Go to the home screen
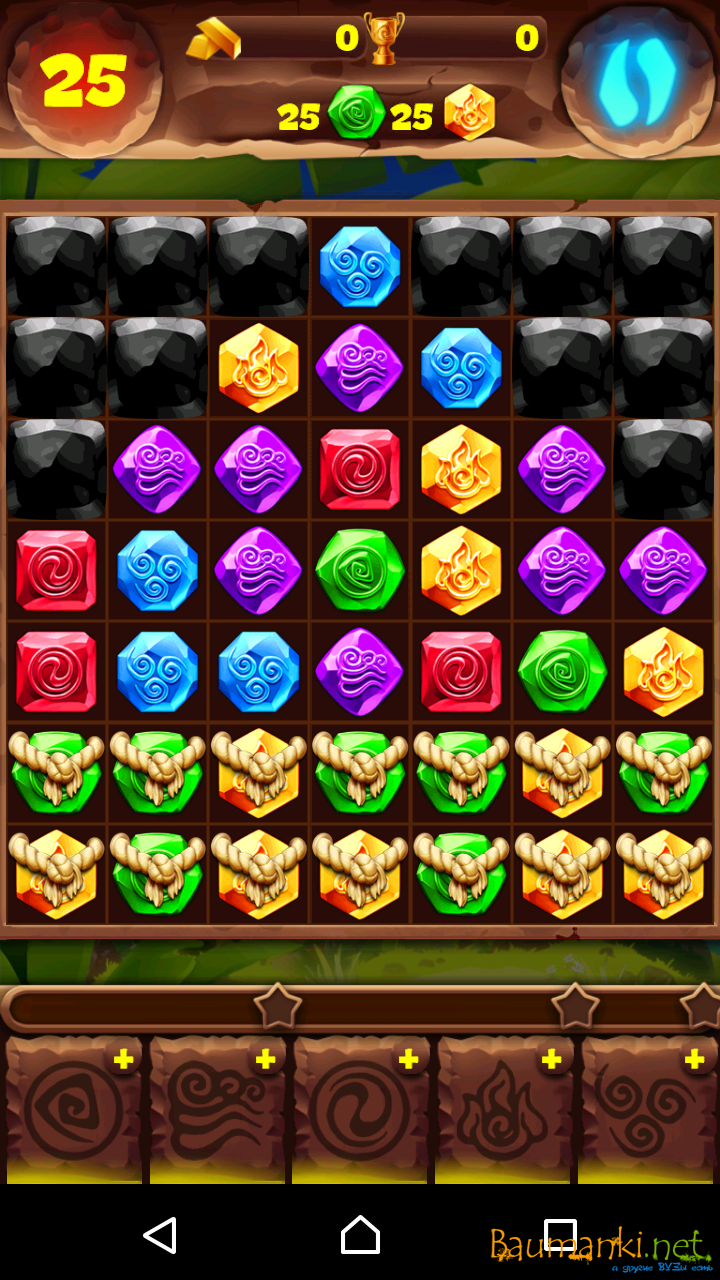This screenshot has width=720, height=1280. [x=360, y=1235]
